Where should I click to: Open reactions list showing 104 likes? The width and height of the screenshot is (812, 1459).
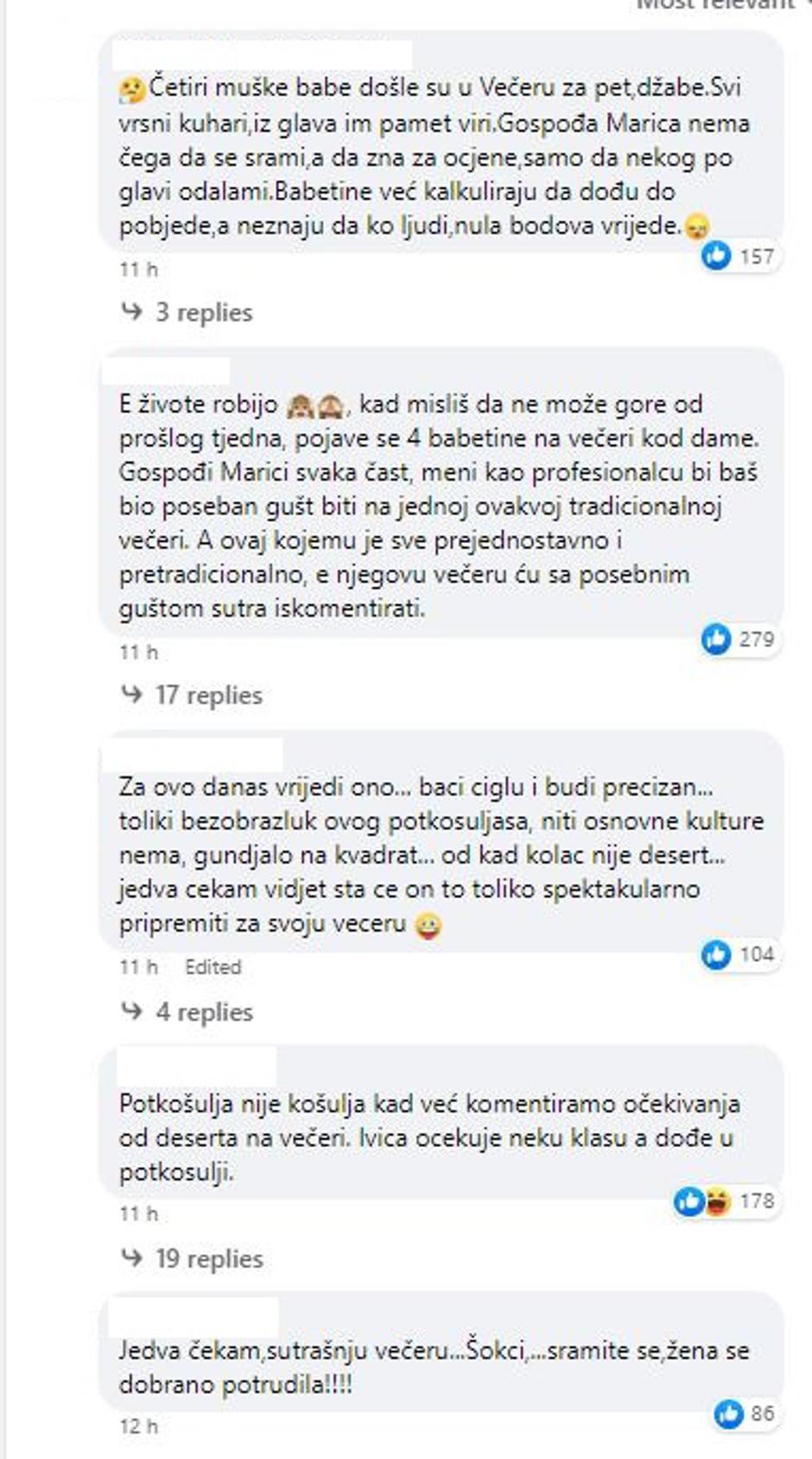point(740,954)
